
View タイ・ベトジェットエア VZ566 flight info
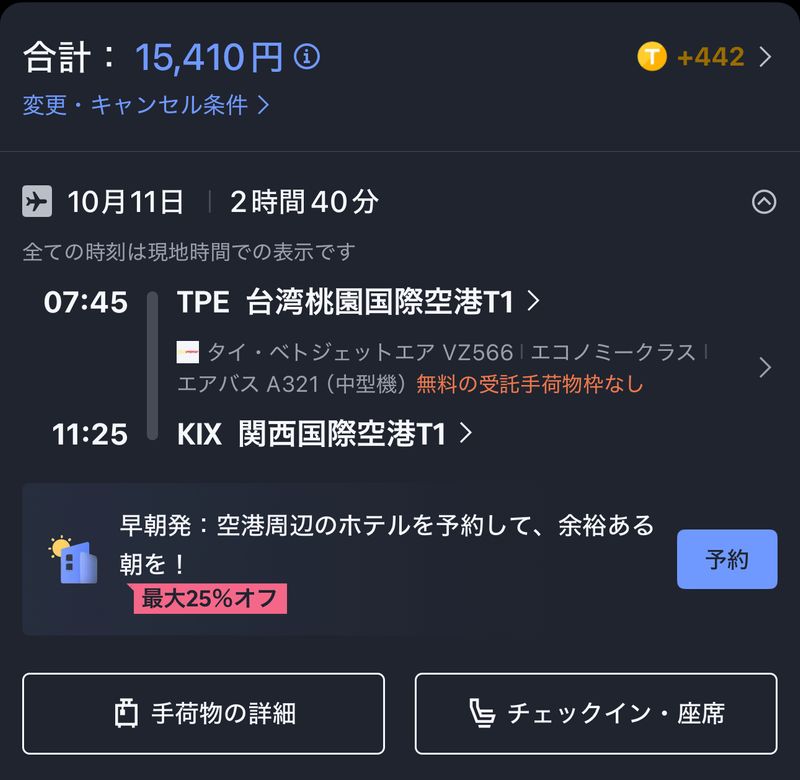pyautogui.click(x=470, y=367)
